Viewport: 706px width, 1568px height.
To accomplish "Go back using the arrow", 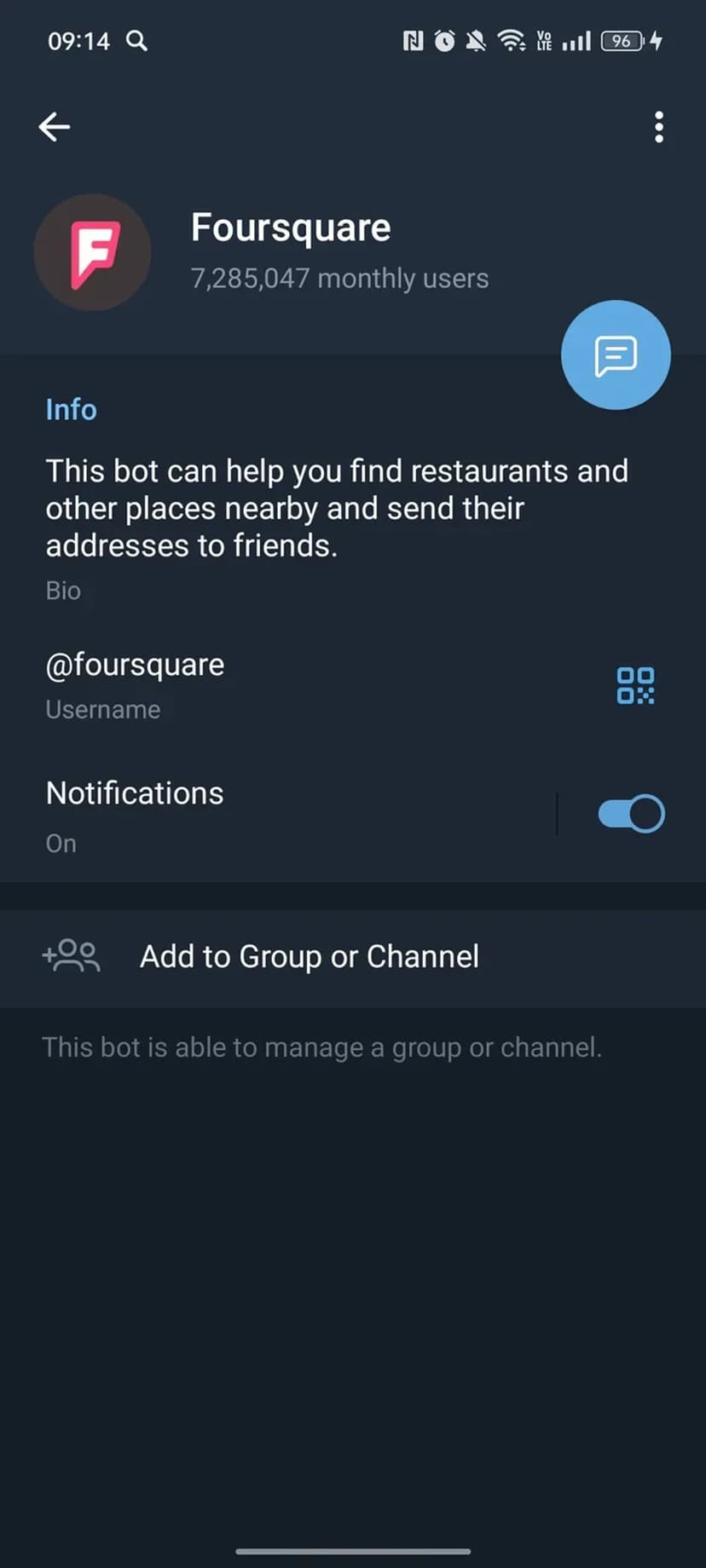I will (x=55, y=127).
